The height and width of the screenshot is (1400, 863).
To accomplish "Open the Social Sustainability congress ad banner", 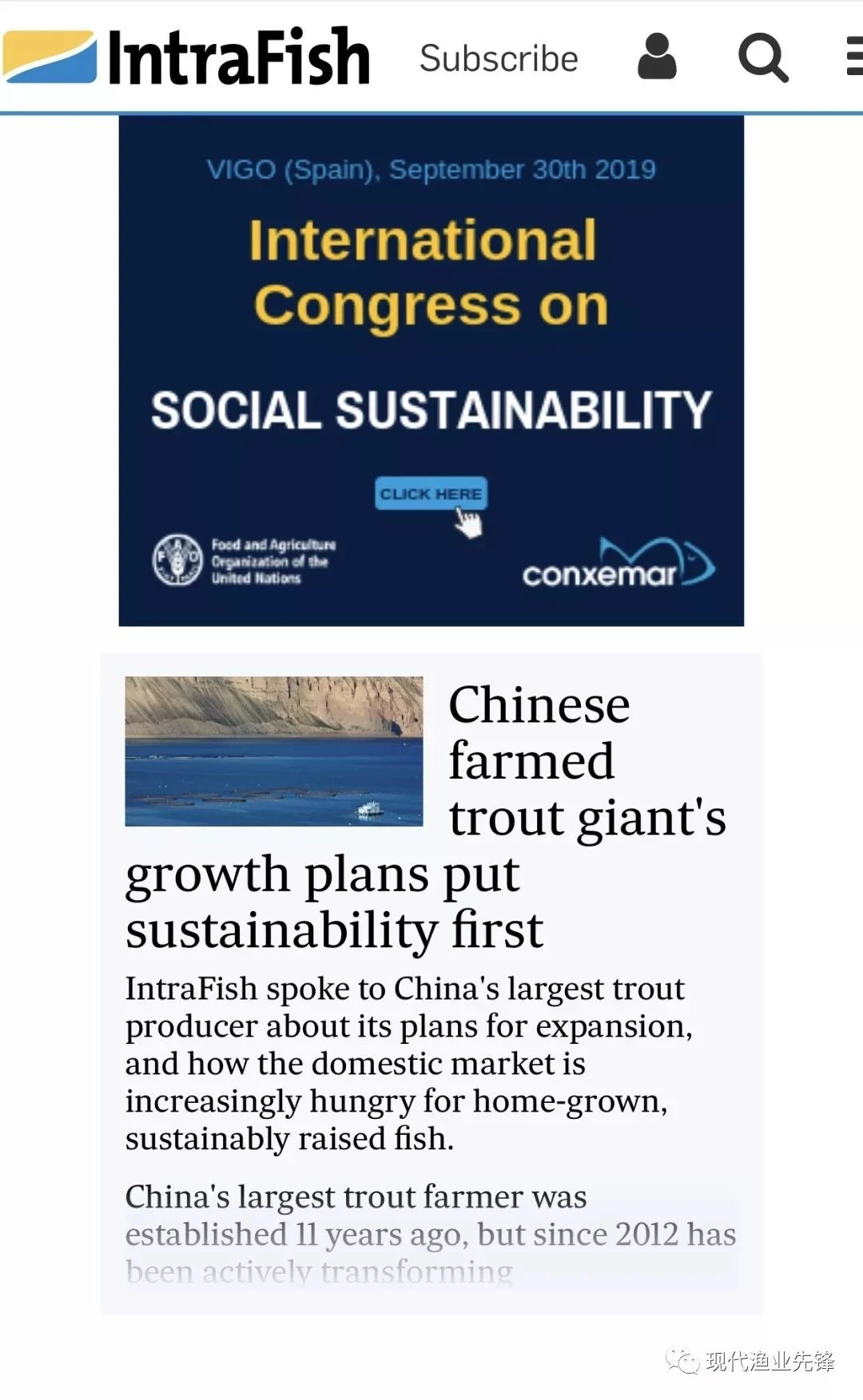I will click(x=431, y=371).
